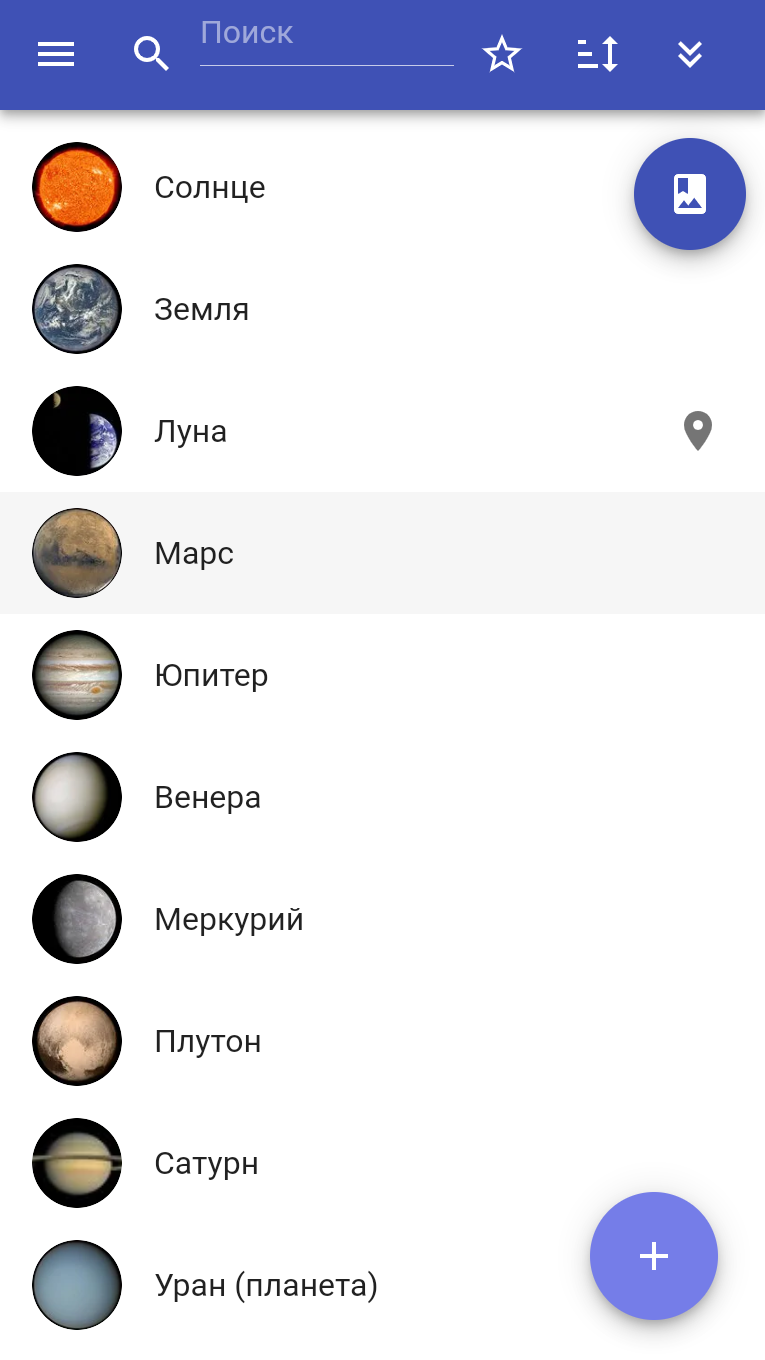This screenshot has width=765, height=1360.
Task: Tap the search magnifier icon
Action: [x=151, y=54]
